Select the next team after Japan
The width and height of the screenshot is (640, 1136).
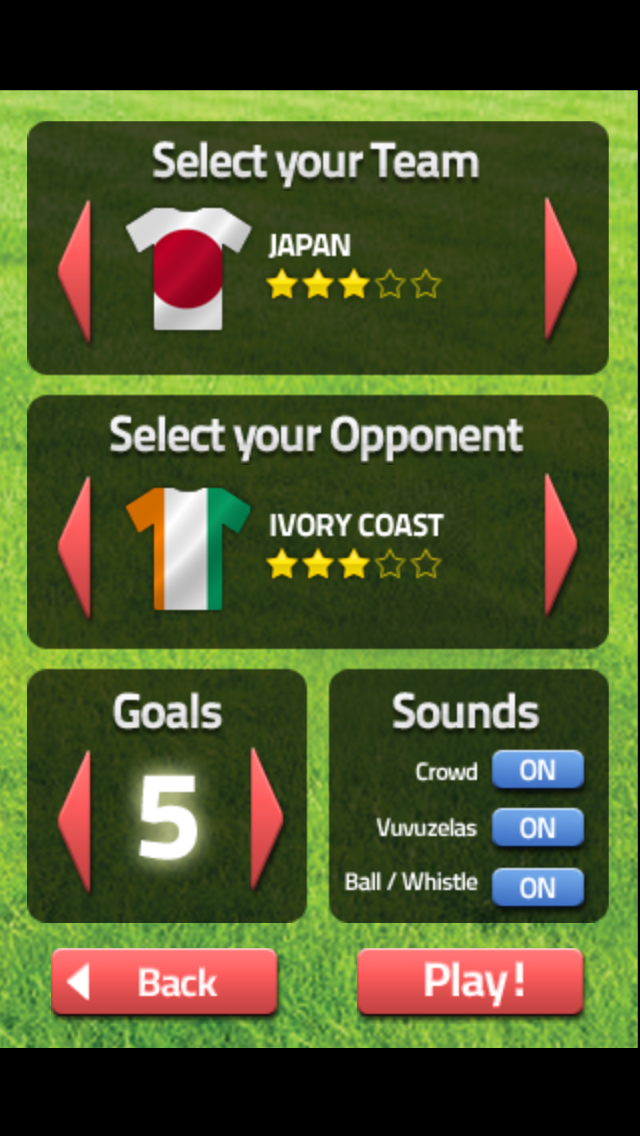[560, 270]
